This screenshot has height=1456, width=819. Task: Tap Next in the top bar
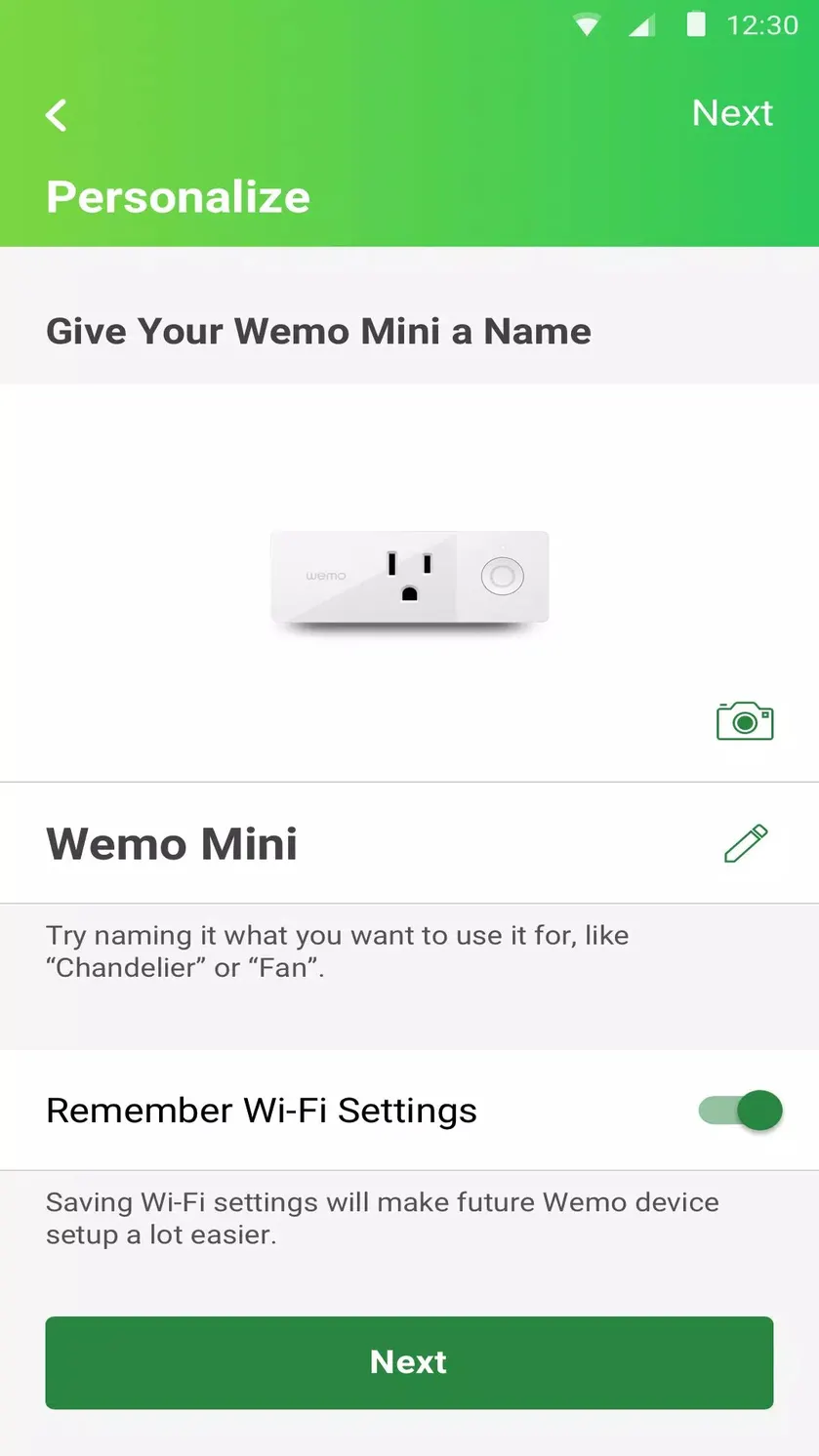coord(732,113)
